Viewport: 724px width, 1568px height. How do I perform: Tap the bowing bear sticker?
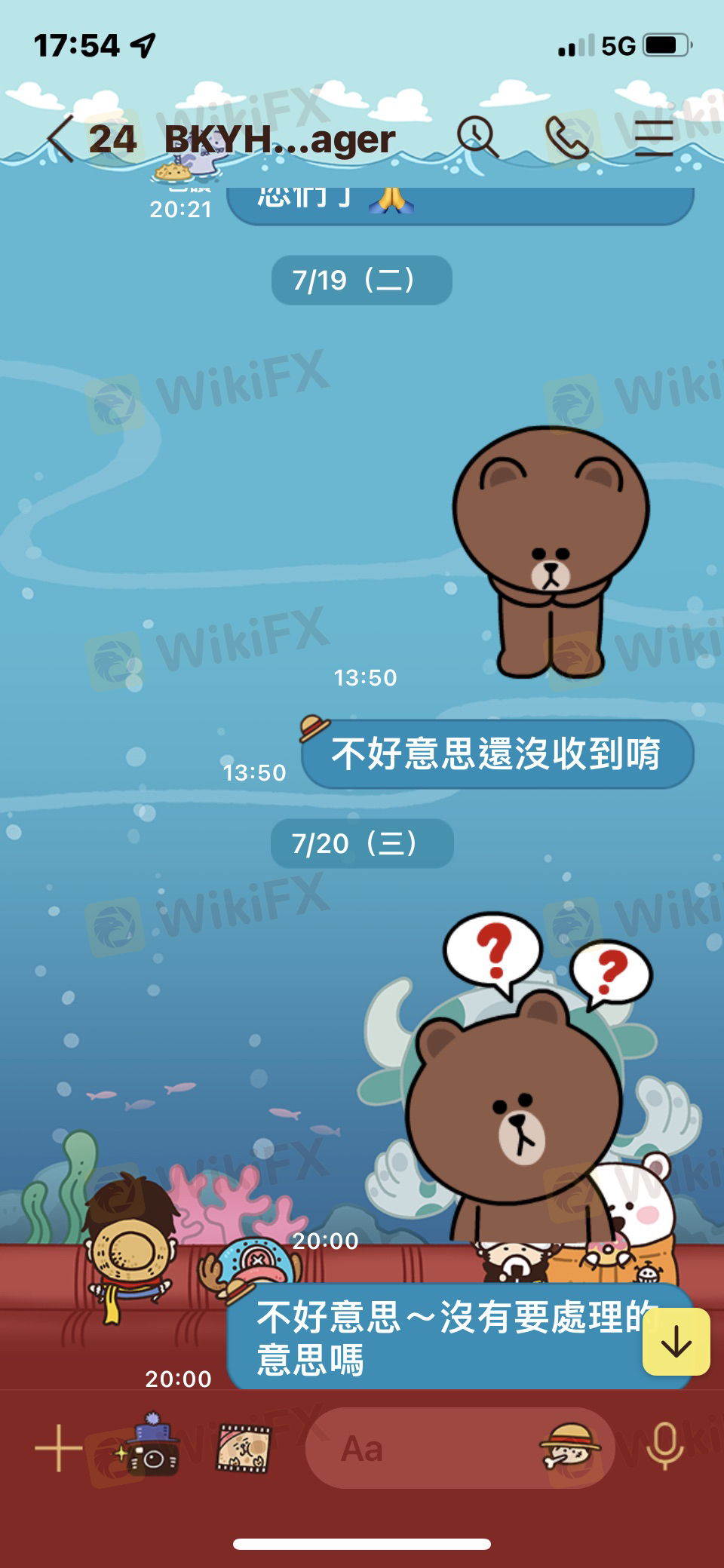pyautogui.click(x=551, y=551)
